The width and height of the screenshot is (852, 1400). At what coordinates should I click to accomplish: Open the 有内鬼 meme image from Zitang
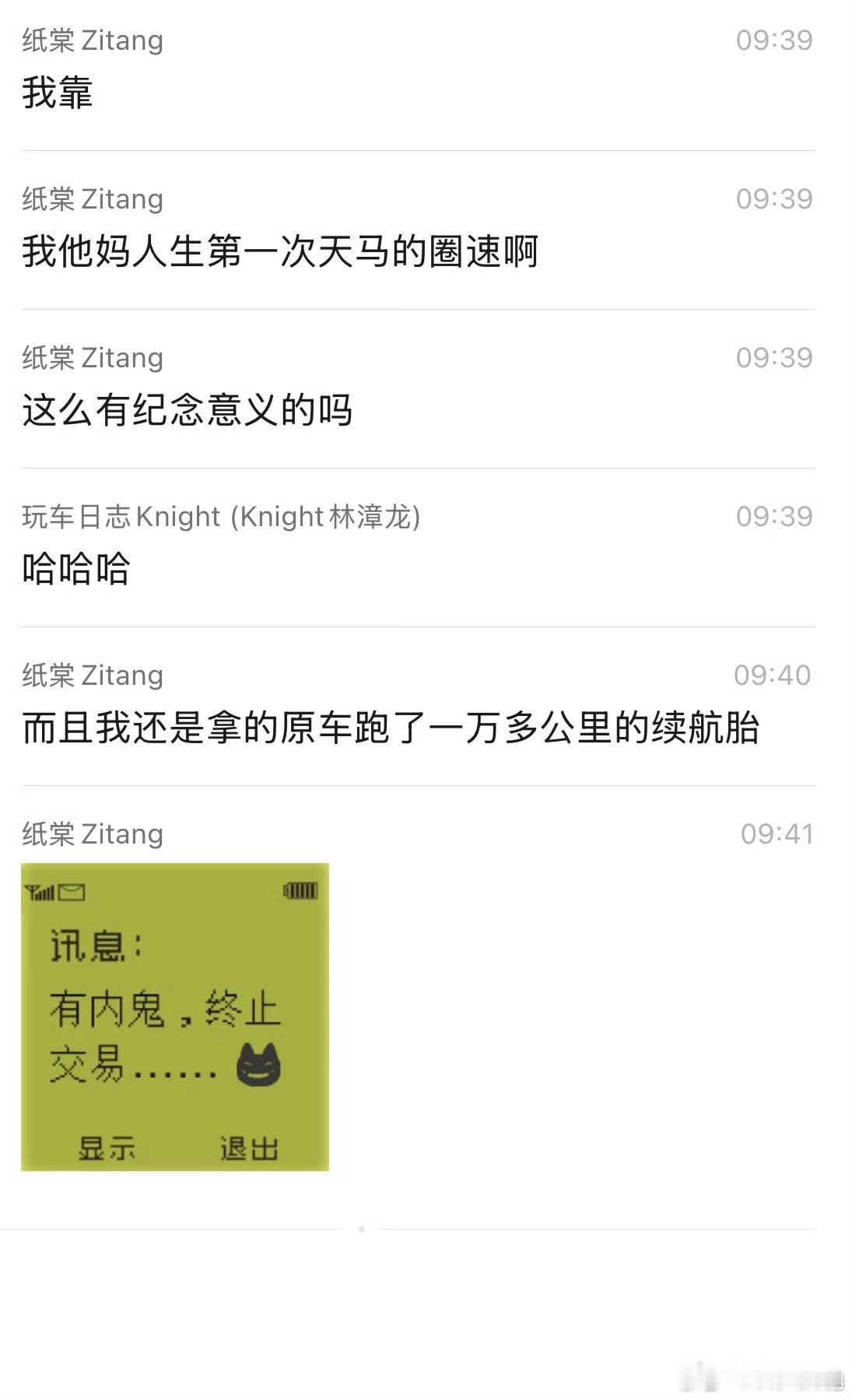[175, 1016]
